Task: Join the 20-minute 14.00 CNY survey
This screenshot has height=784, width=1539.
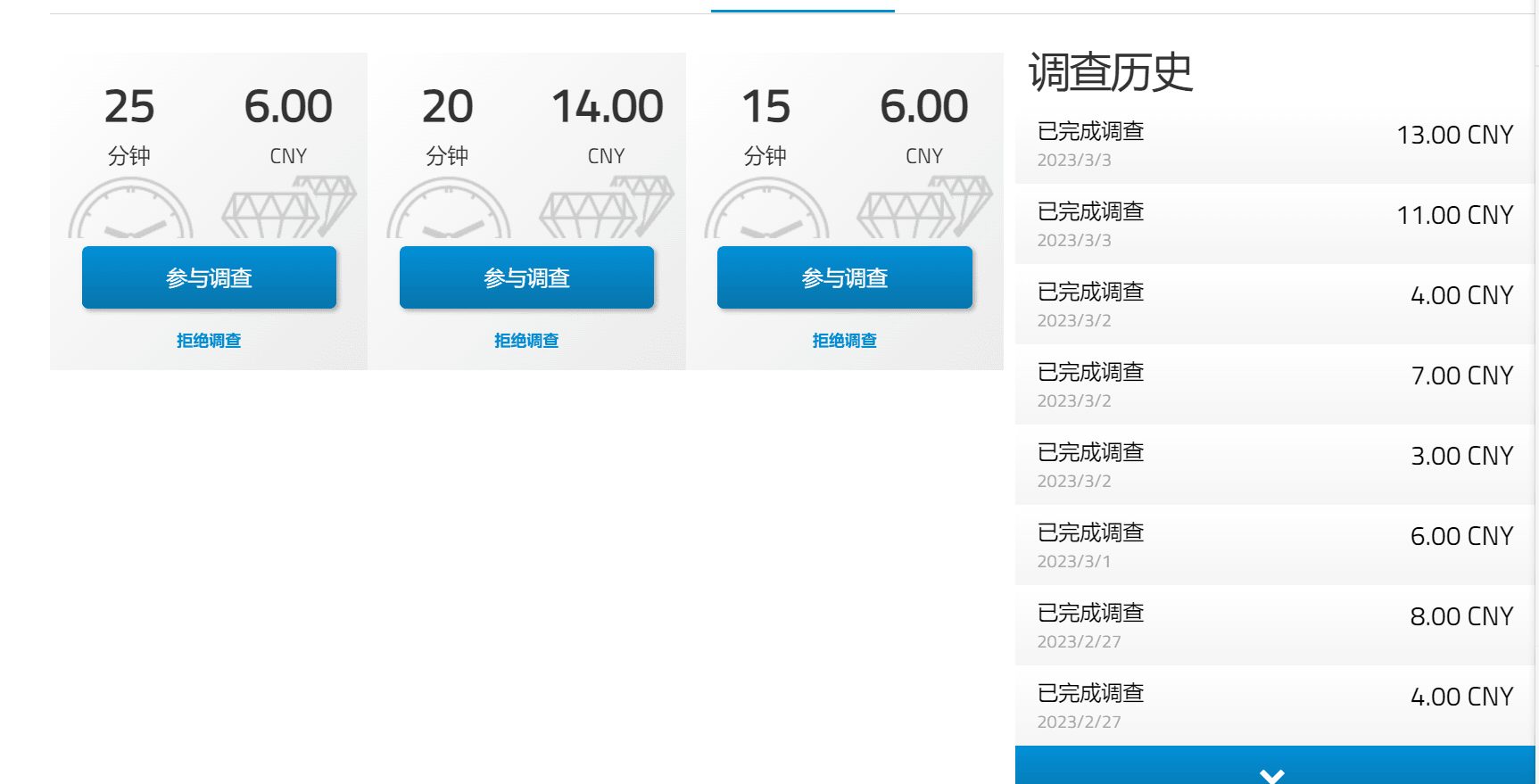Action: pos(526,277)
